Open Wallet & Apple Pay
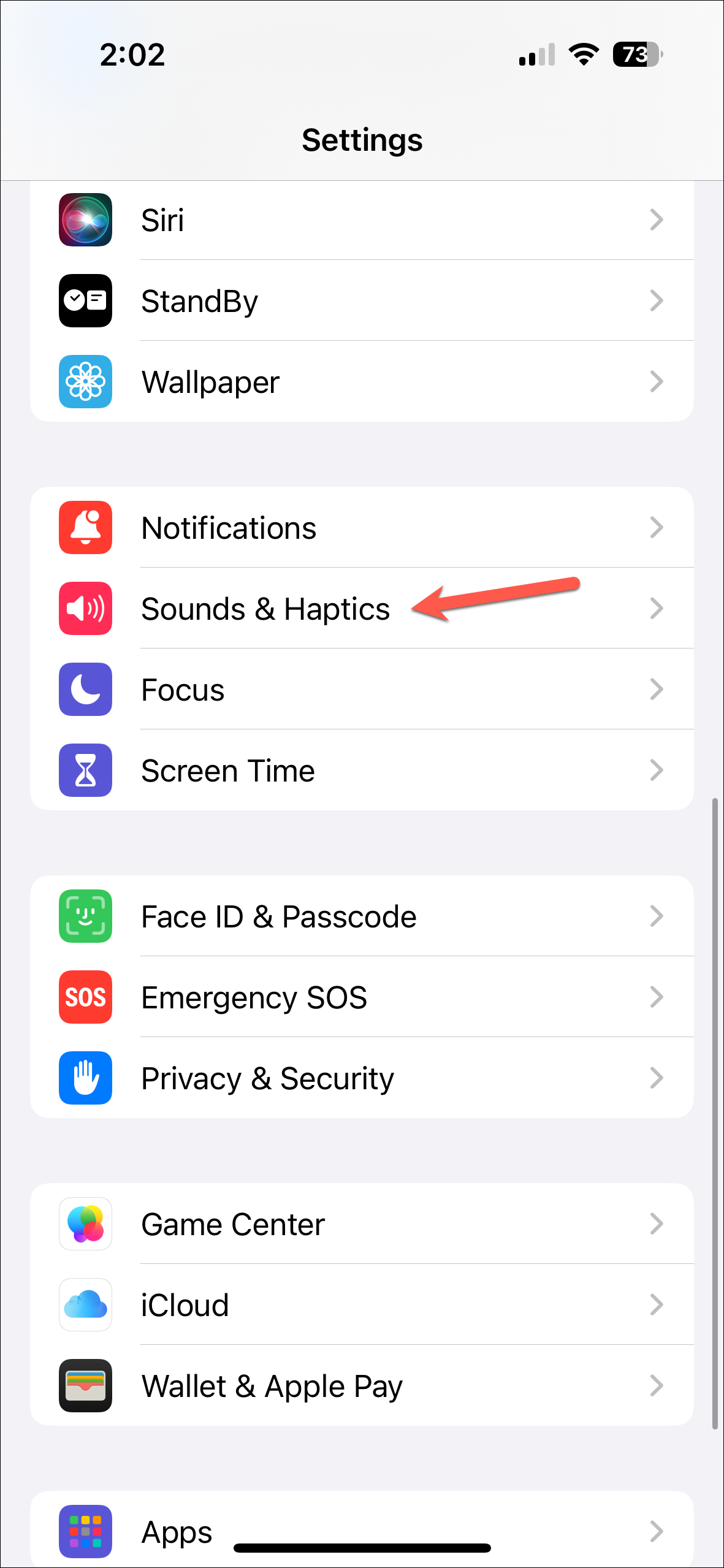 click(x=362, y=1386)
